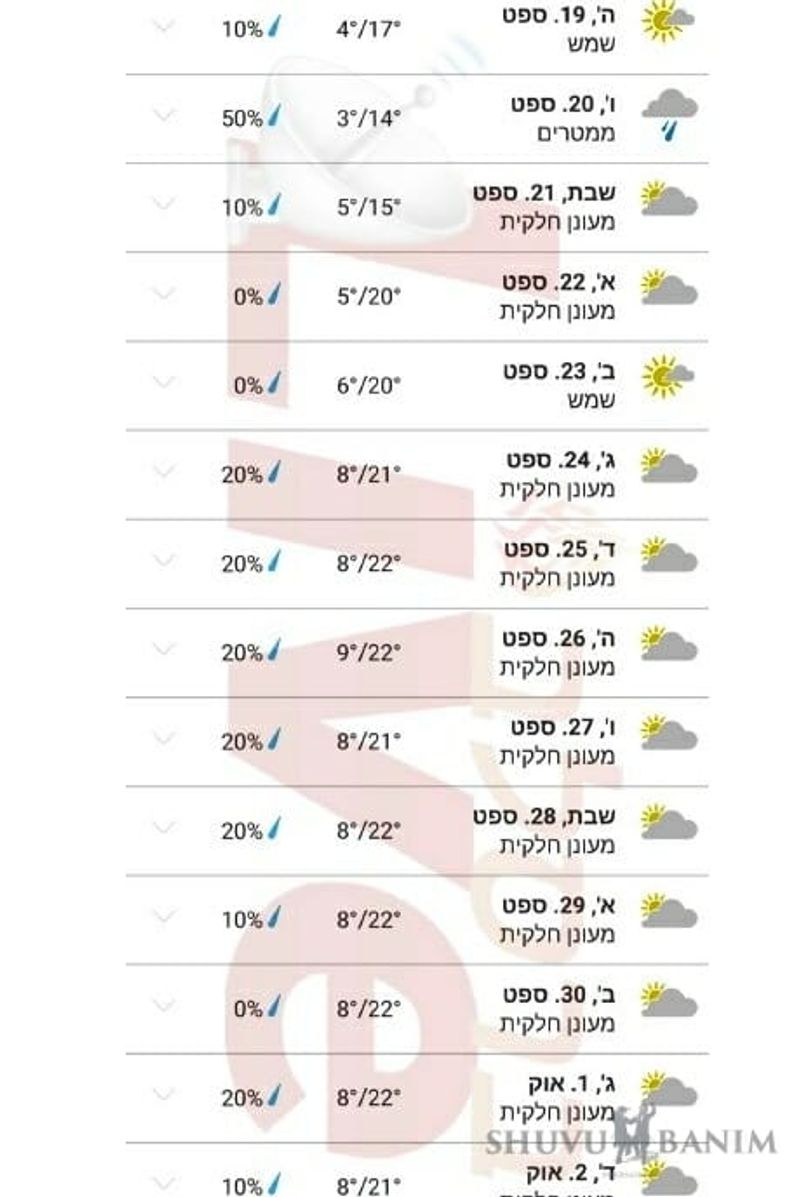This screenshot has height=1197, width=800.
Task: Open details for ב', 23 ספט
Action: pyautogui.click(x=163, y=382)
